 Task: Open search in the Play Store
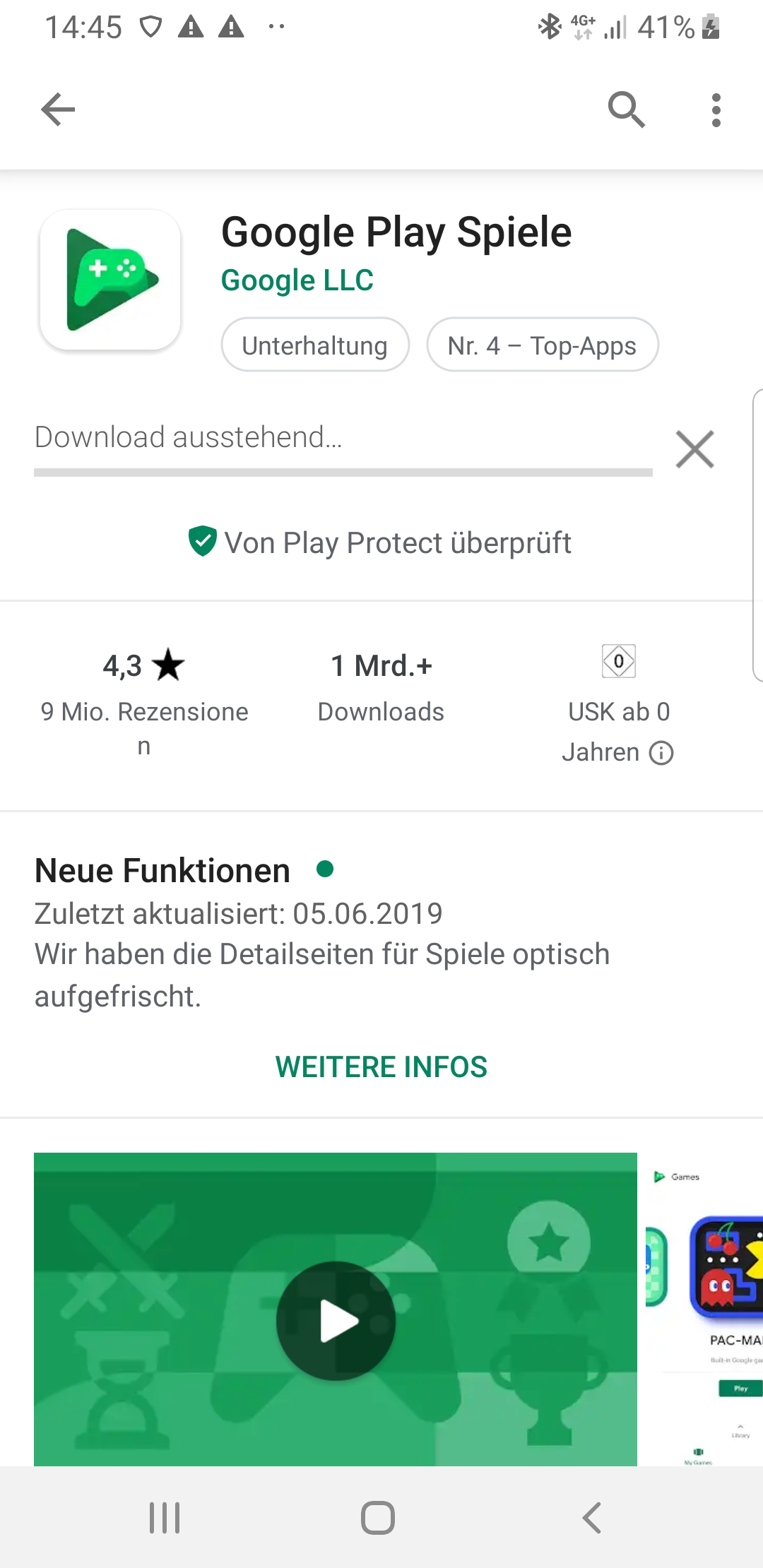(626, 109)
